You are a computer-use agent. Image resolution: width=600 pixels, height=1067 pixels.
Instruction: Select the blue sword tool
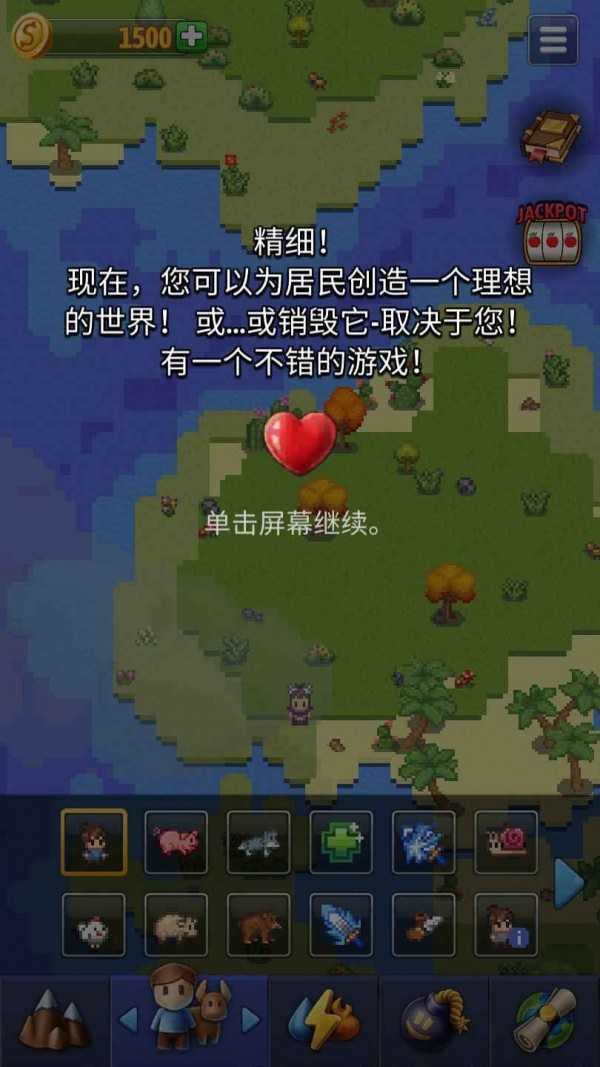click(341, 925)
